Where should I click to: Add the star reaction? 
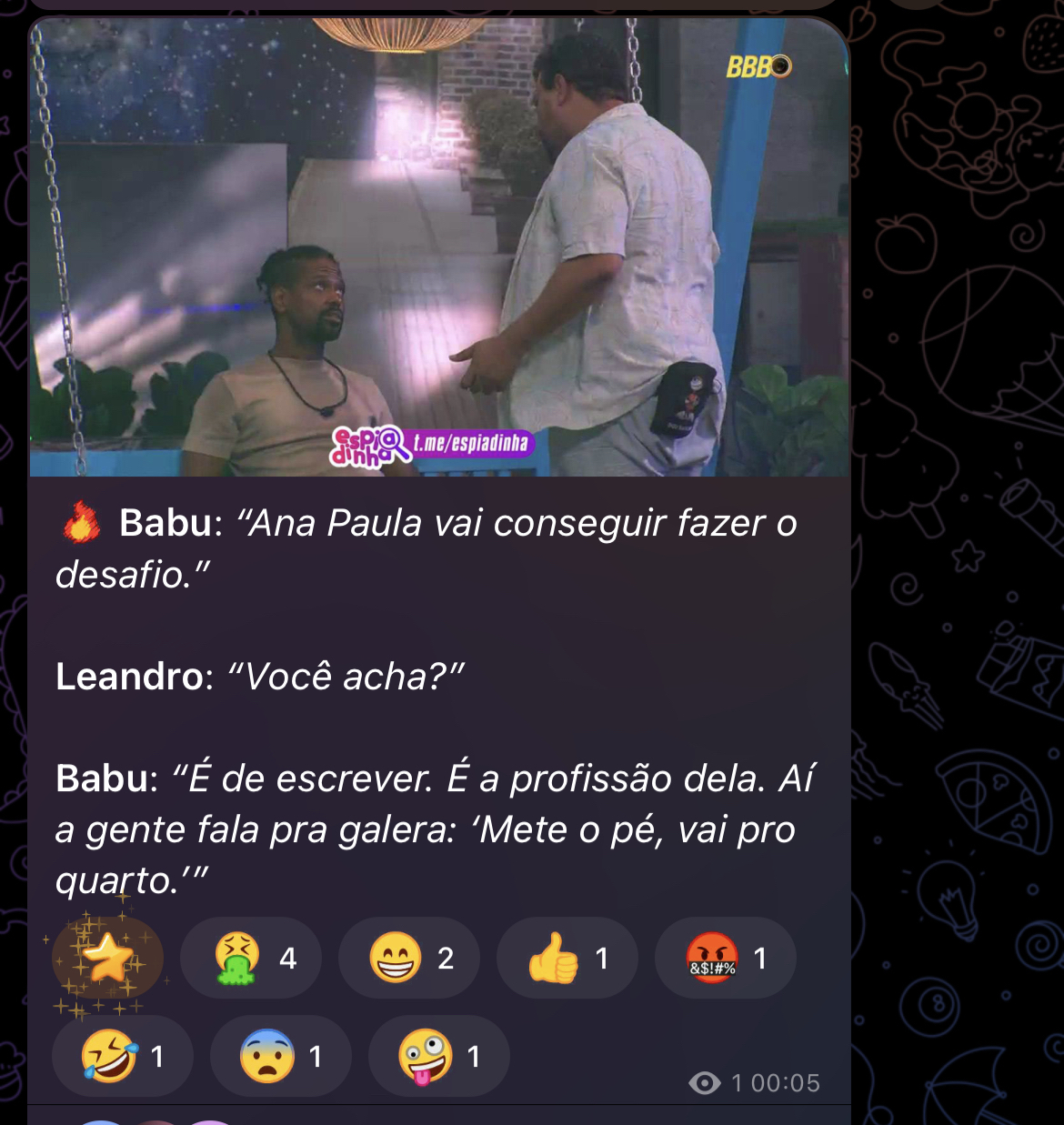coord(108,958)
